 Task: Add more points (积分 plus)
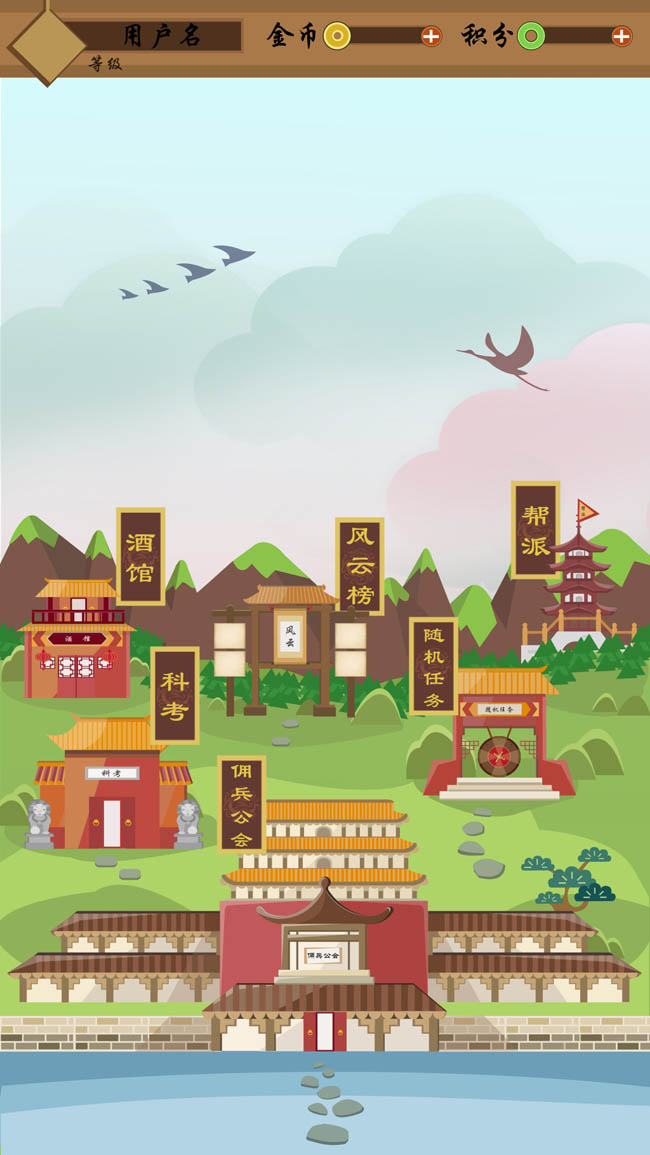click(621, 37)
